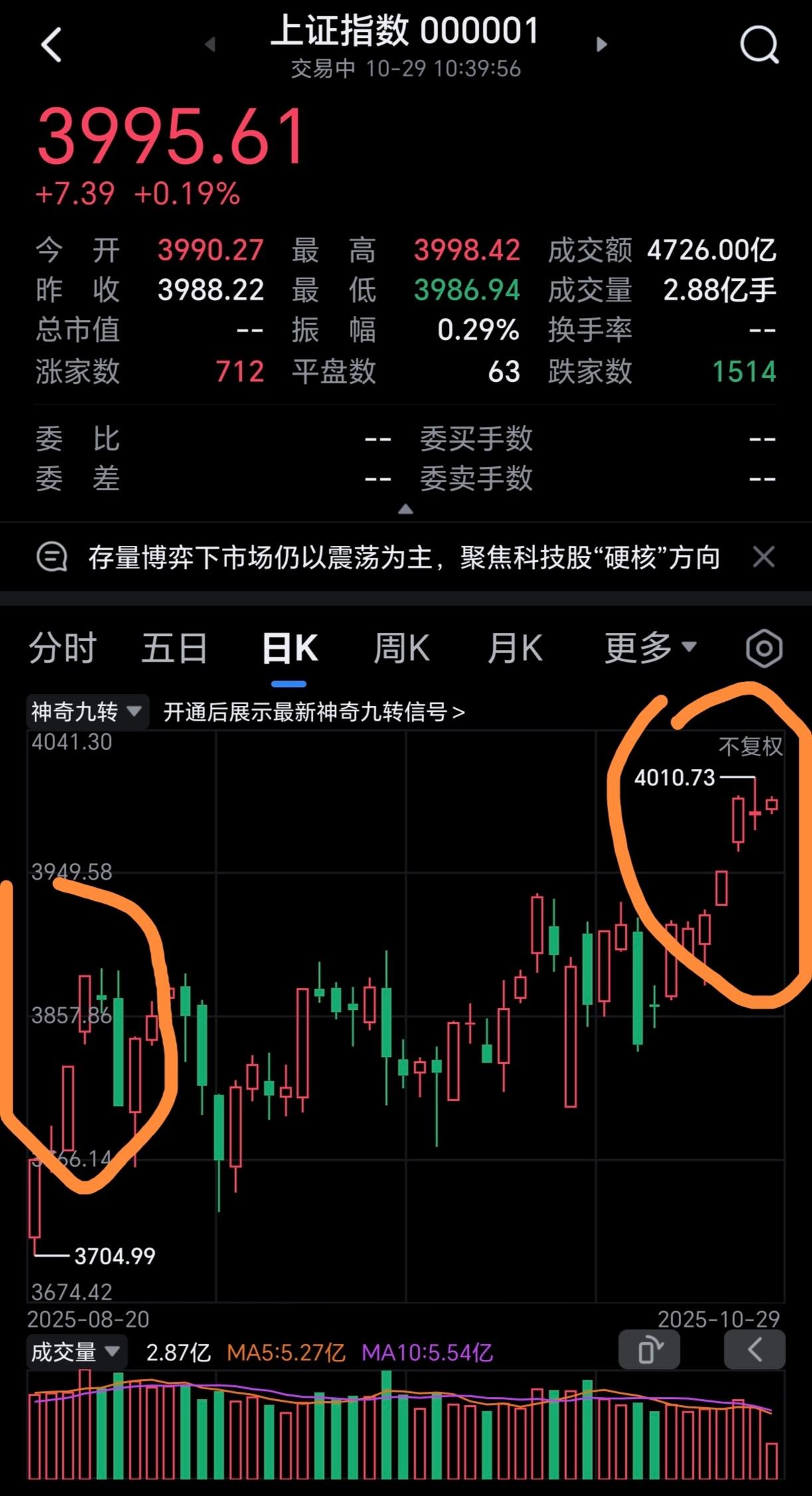Expand the full quote details panel
This screenshot has height=1496, width=812.
406,509
